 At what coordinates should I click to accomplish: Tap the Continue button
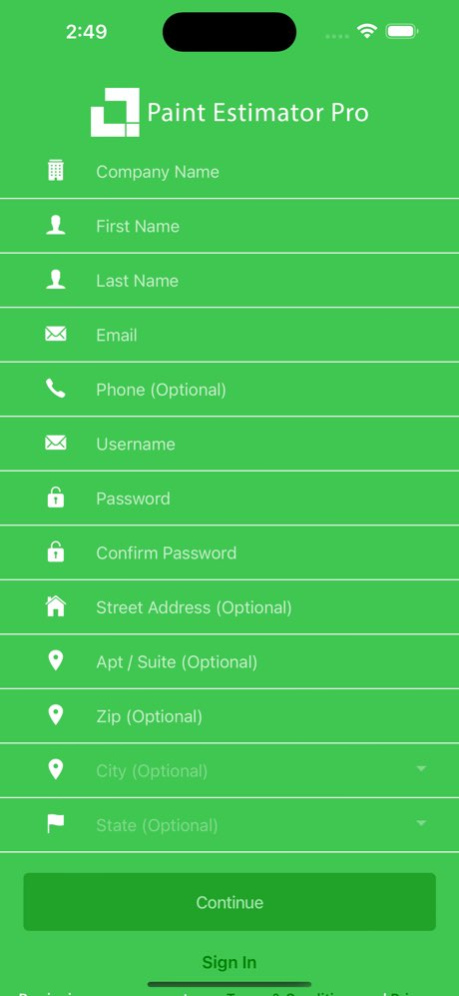[x=229, y=902]
